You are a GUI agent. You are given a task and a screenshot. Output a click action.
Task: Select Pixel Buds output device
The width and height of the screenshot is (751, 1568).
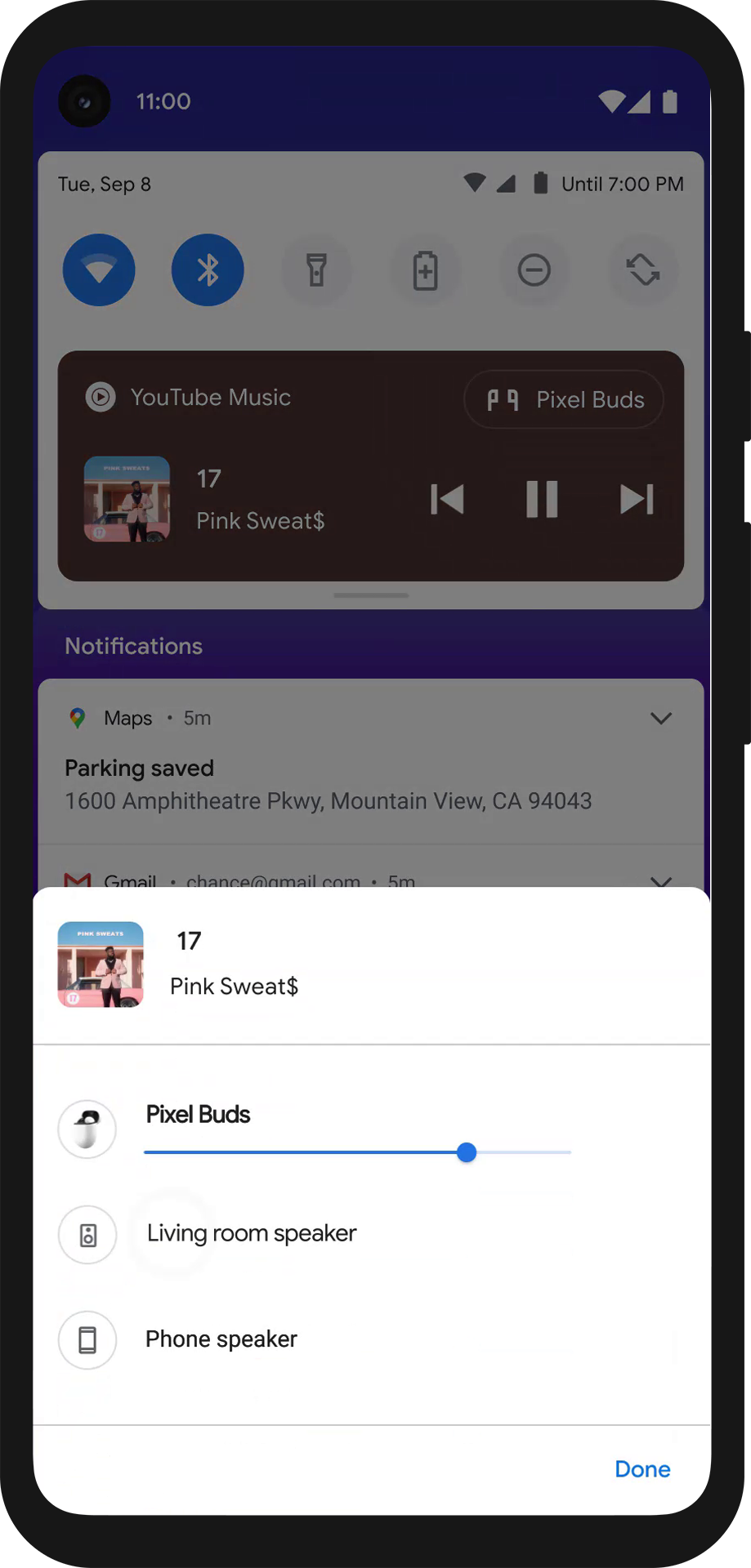(198, 1115)
